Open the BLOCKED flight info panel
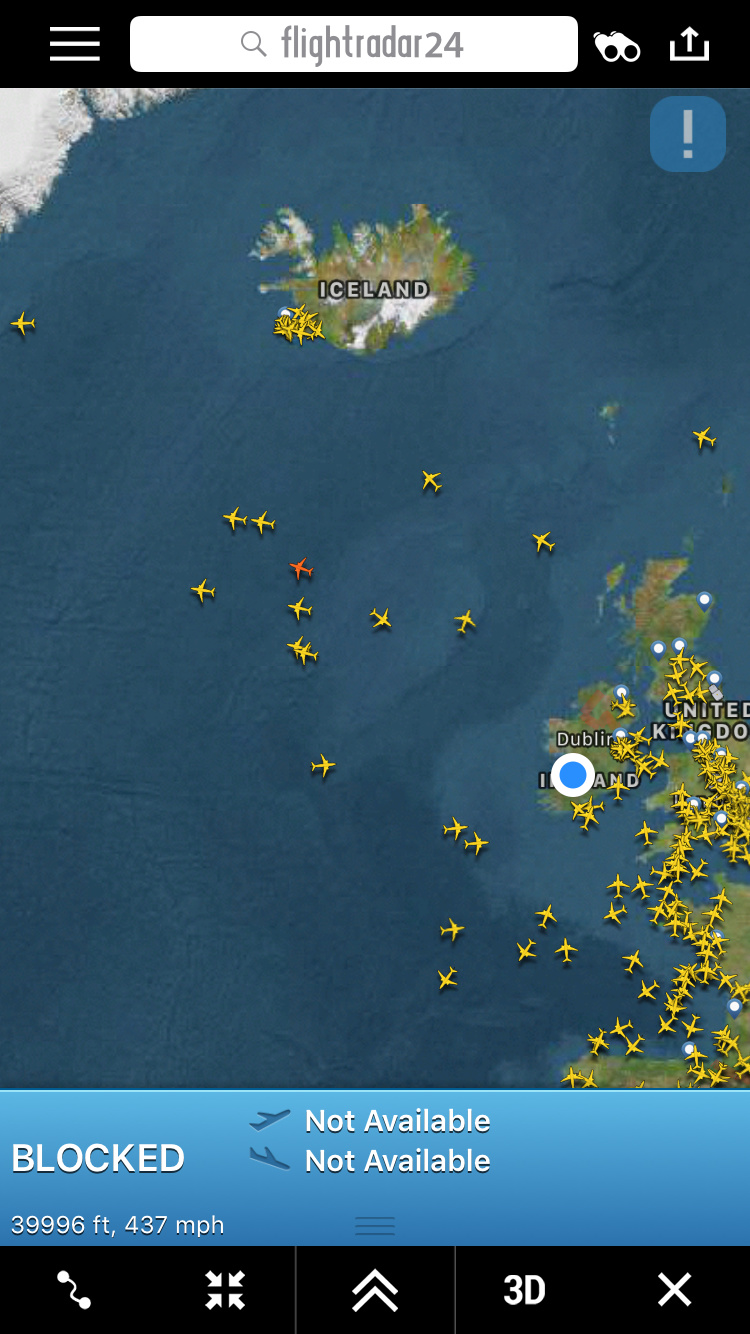The width and height of the screenshot is (750, 1334). point(98,1158)
